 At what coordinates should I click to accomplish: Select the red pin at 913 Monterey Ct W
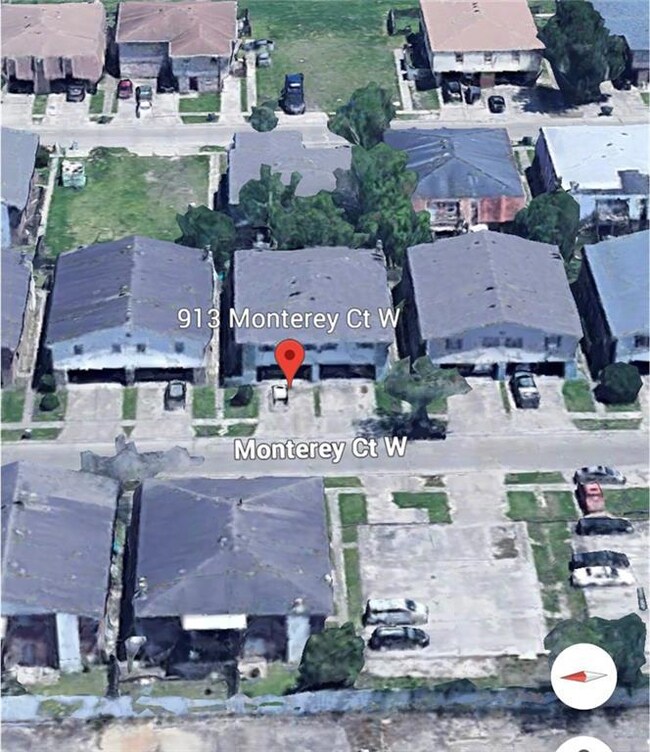pos(290,357)
